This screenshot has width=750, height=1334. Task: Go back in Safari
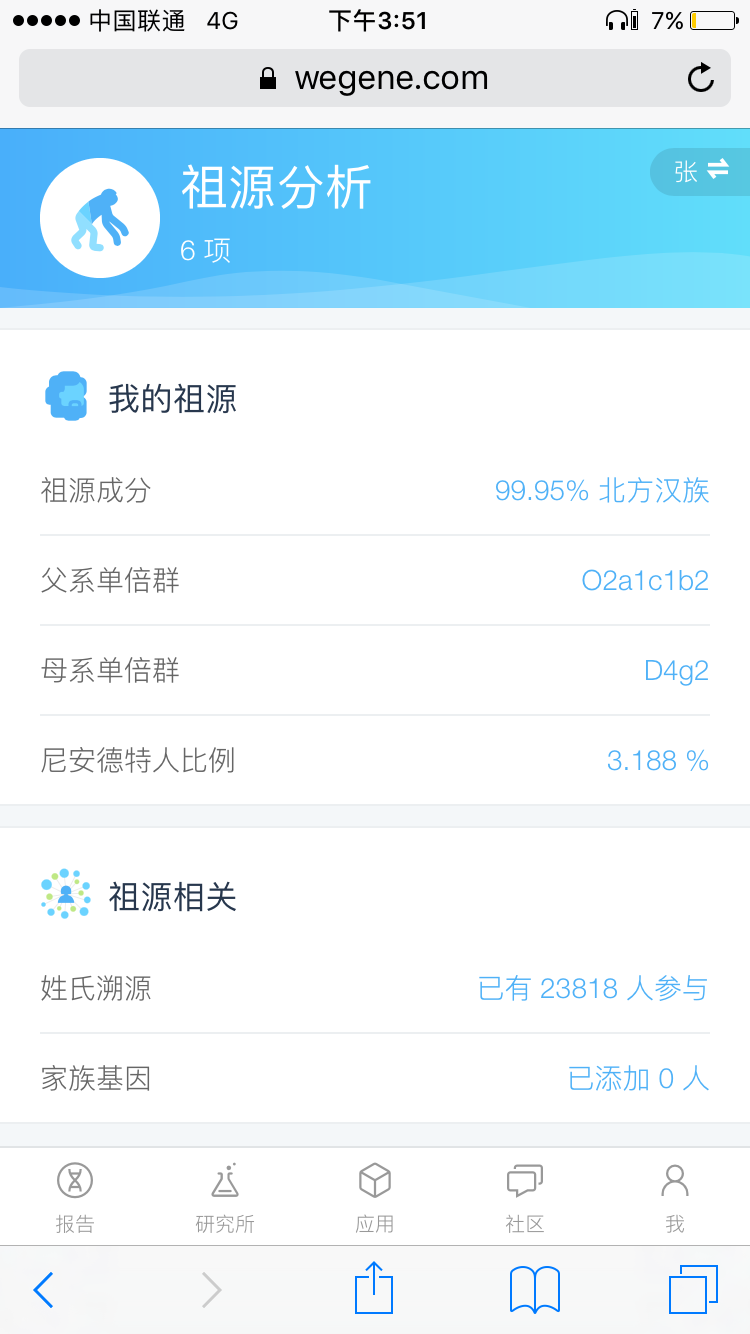tap(43, 1290)
